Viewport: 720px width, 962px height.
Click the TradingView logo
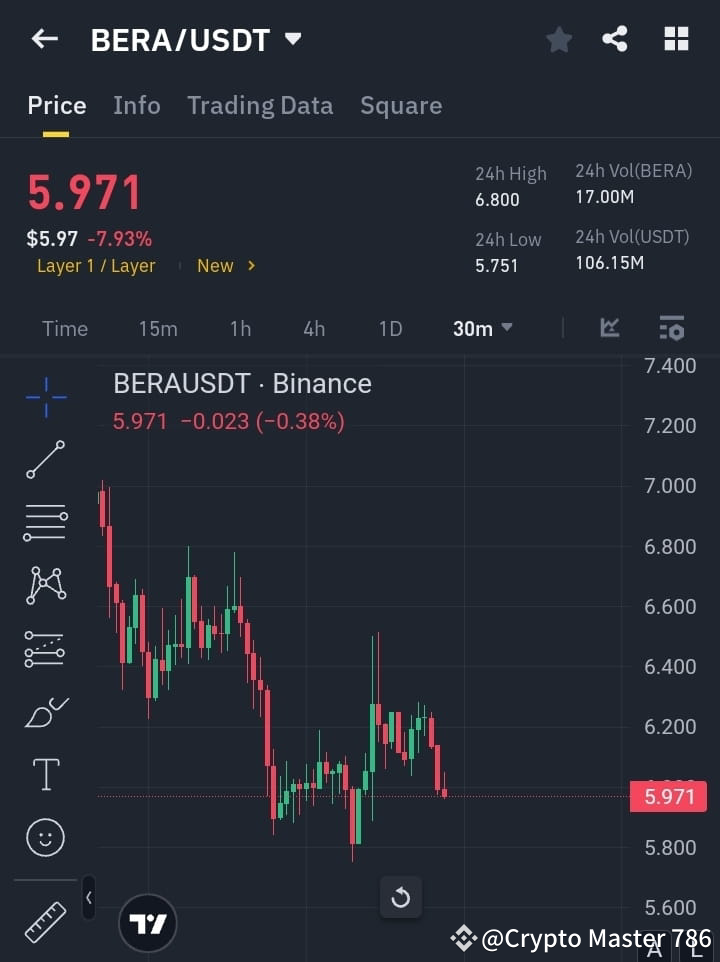pos(148,922)
